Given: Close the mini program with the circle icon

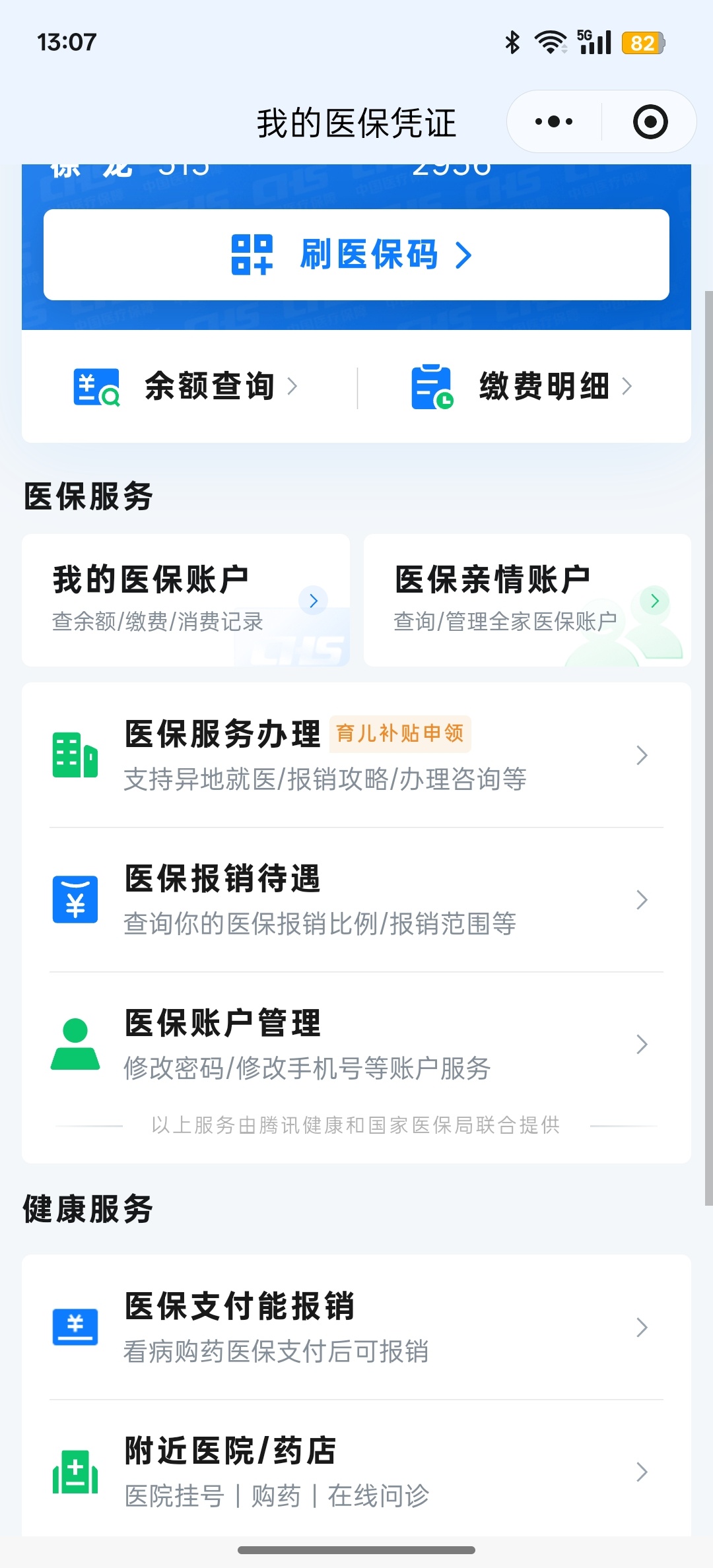Looking at the screenshot, I should 650,122.
